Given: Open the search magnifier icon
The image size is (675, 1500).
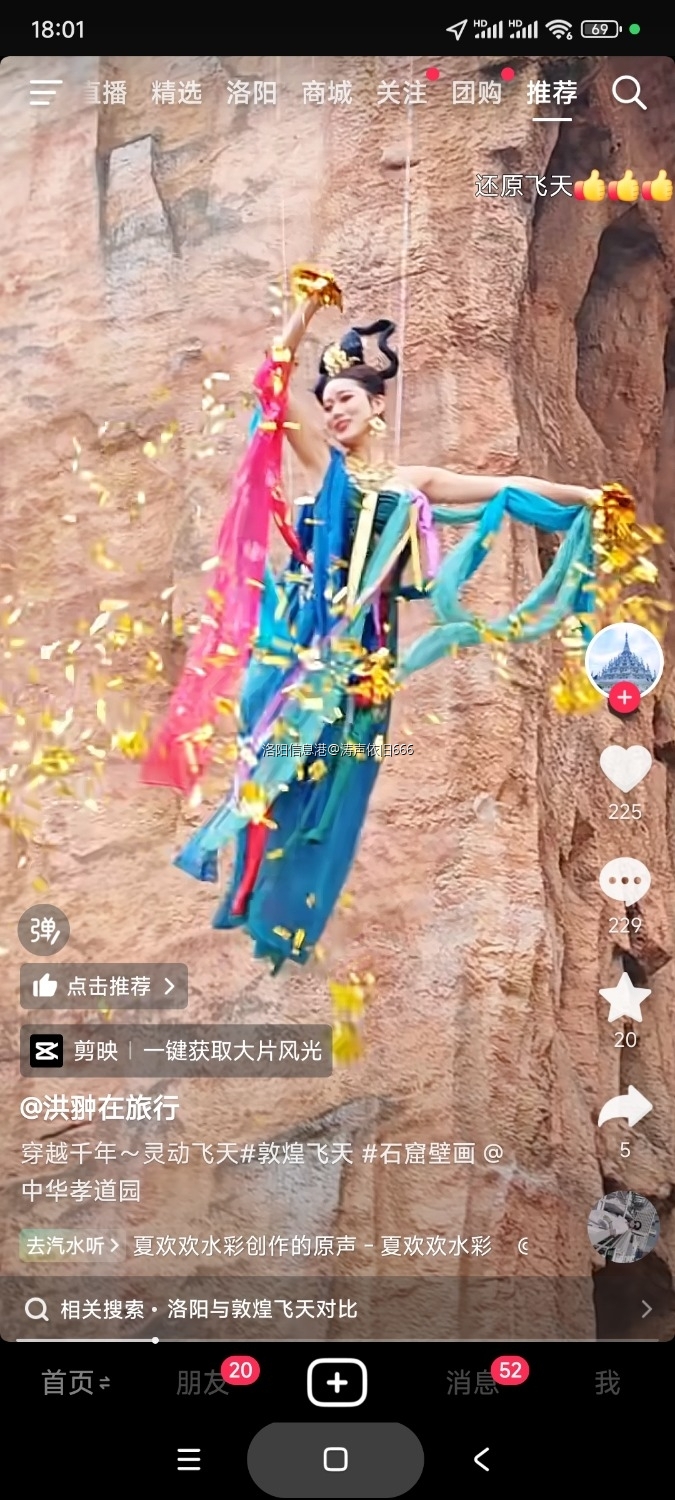Looking at the screenshot, I should pos(629,93).
